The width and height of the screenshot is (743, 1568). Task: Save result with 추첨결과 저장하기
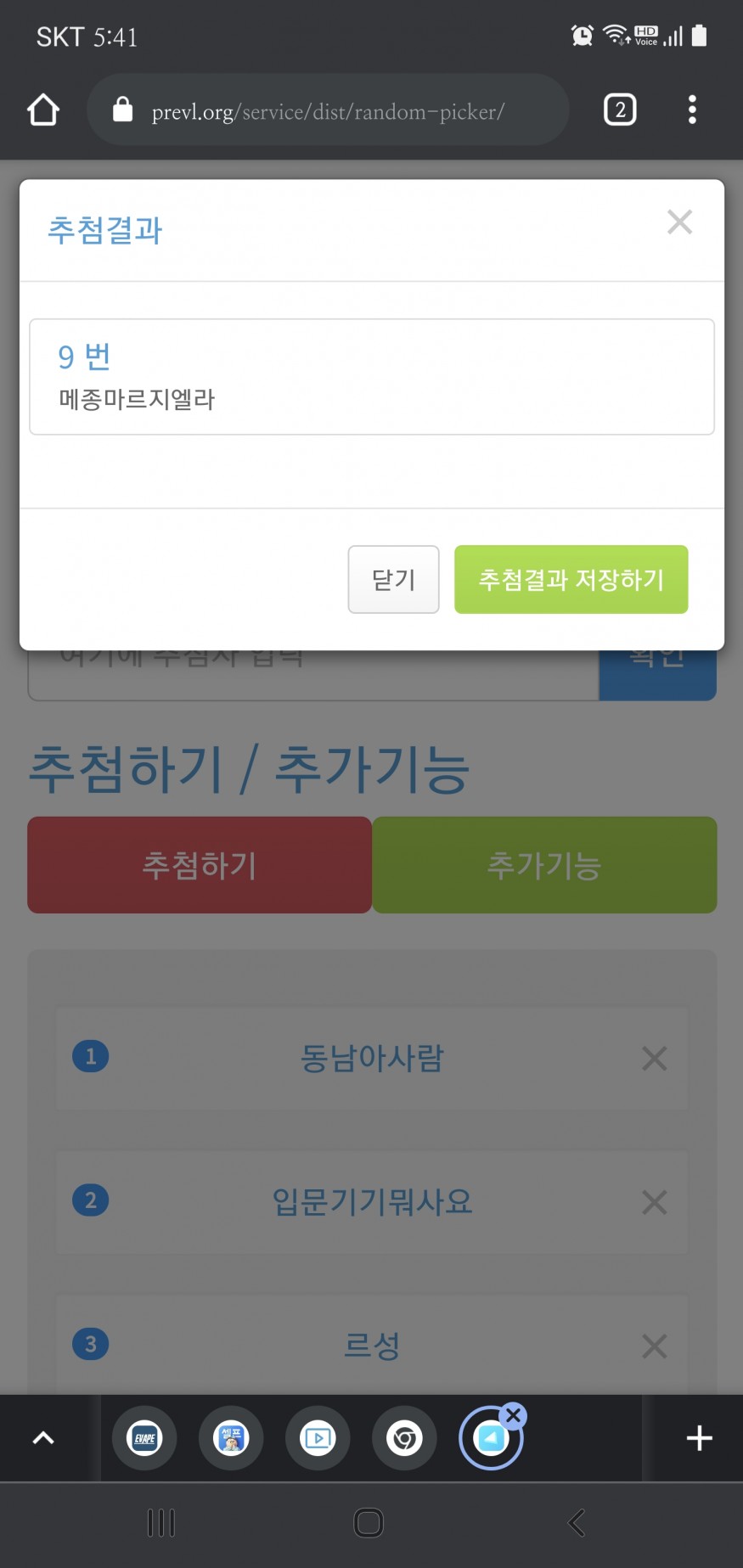point(571,580)
